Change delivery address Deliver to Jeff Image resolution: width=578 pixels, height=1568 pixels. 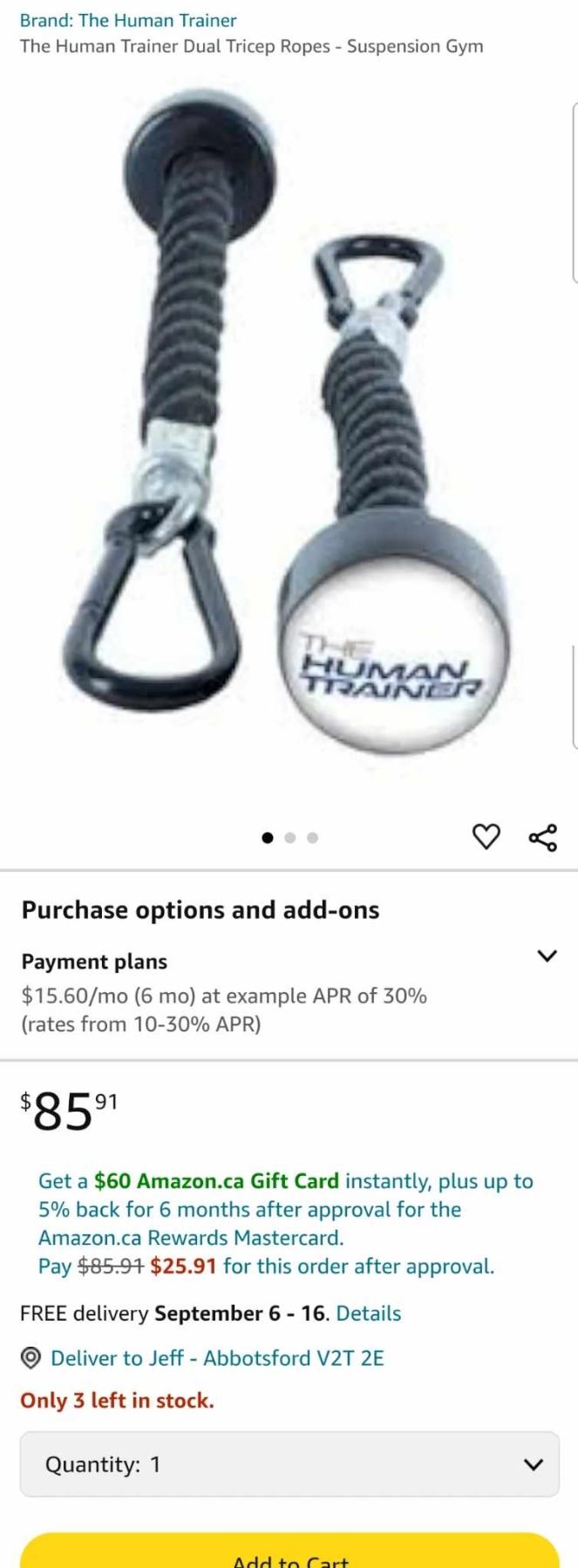(x=216, y=1358)
